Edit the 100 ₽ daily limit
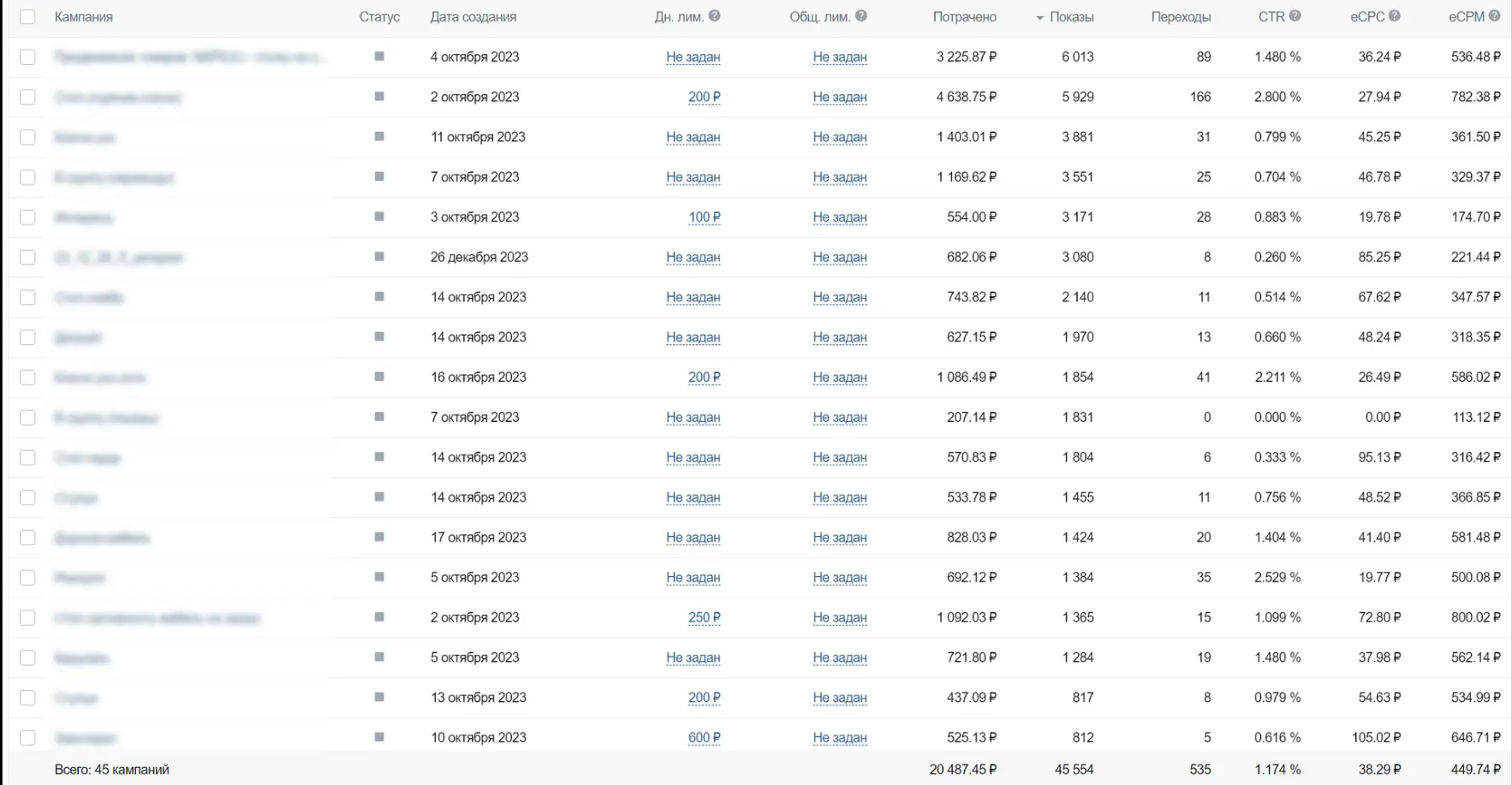Image resolution: width=1512 pixels, height=785 pixels. click(704, 217)
